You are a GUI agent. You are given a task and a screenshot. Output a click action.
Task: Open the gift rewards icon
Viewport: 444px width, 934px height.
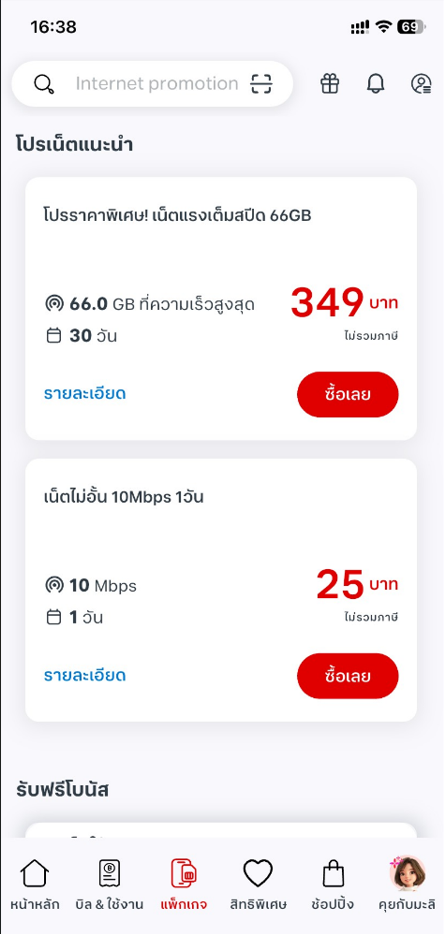pyautogui.click(x=330, y=84)
